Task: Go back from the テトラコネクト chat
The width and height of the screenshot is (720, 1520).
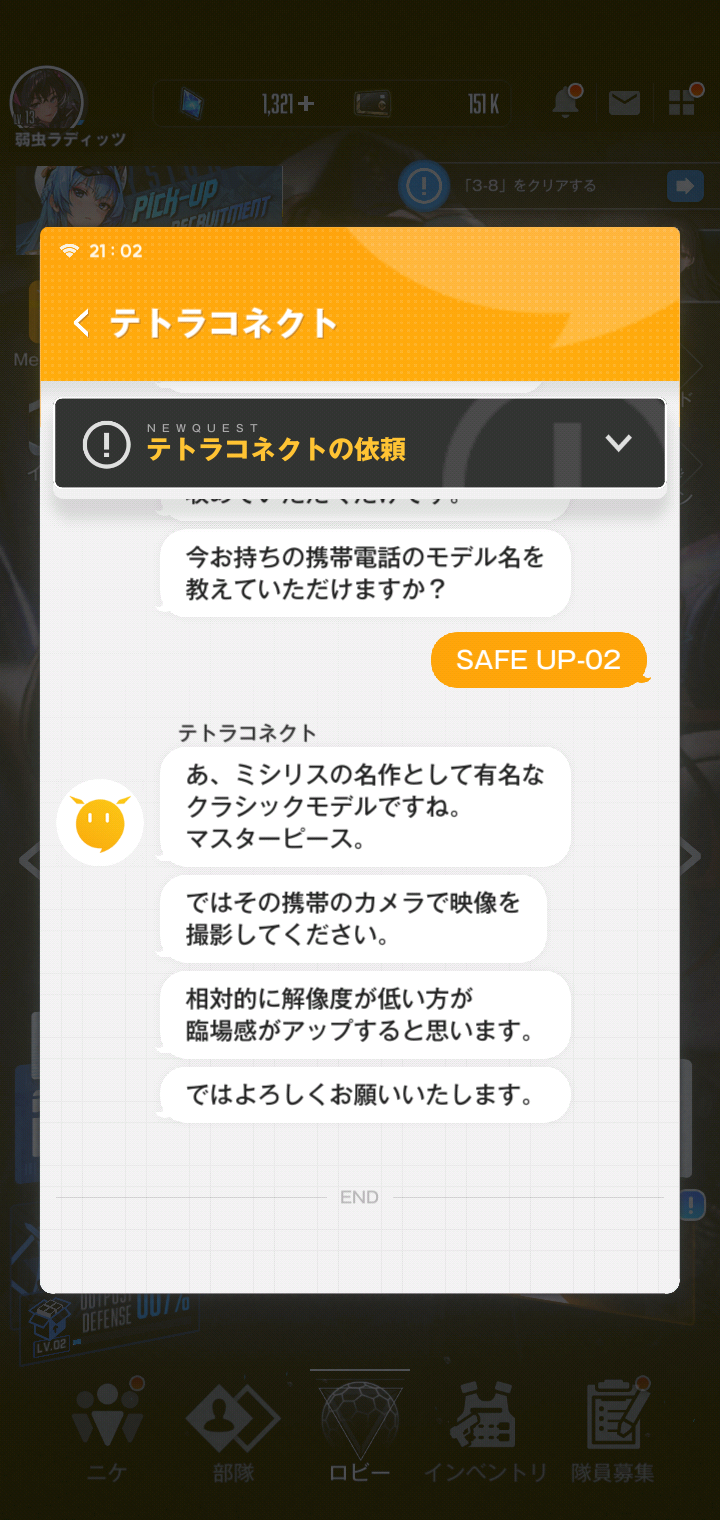Action: click(82, 323)
